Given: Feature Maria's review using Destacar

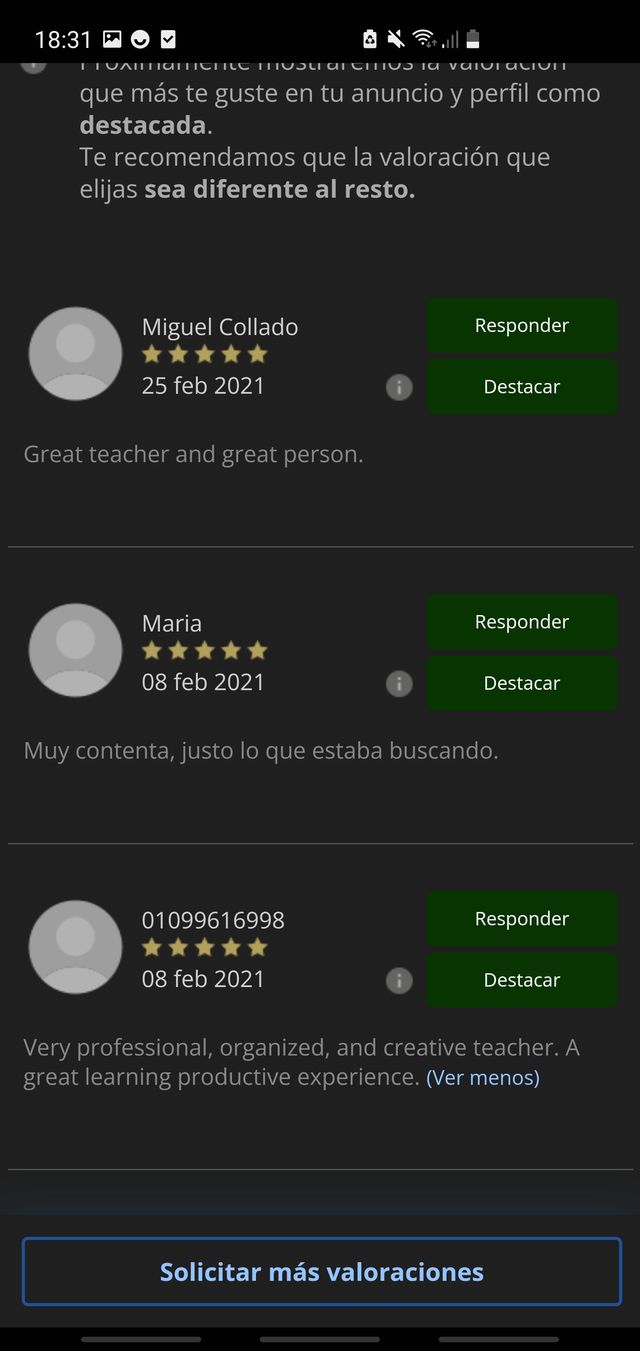Looking at the screenshot, I should (521, 683).
